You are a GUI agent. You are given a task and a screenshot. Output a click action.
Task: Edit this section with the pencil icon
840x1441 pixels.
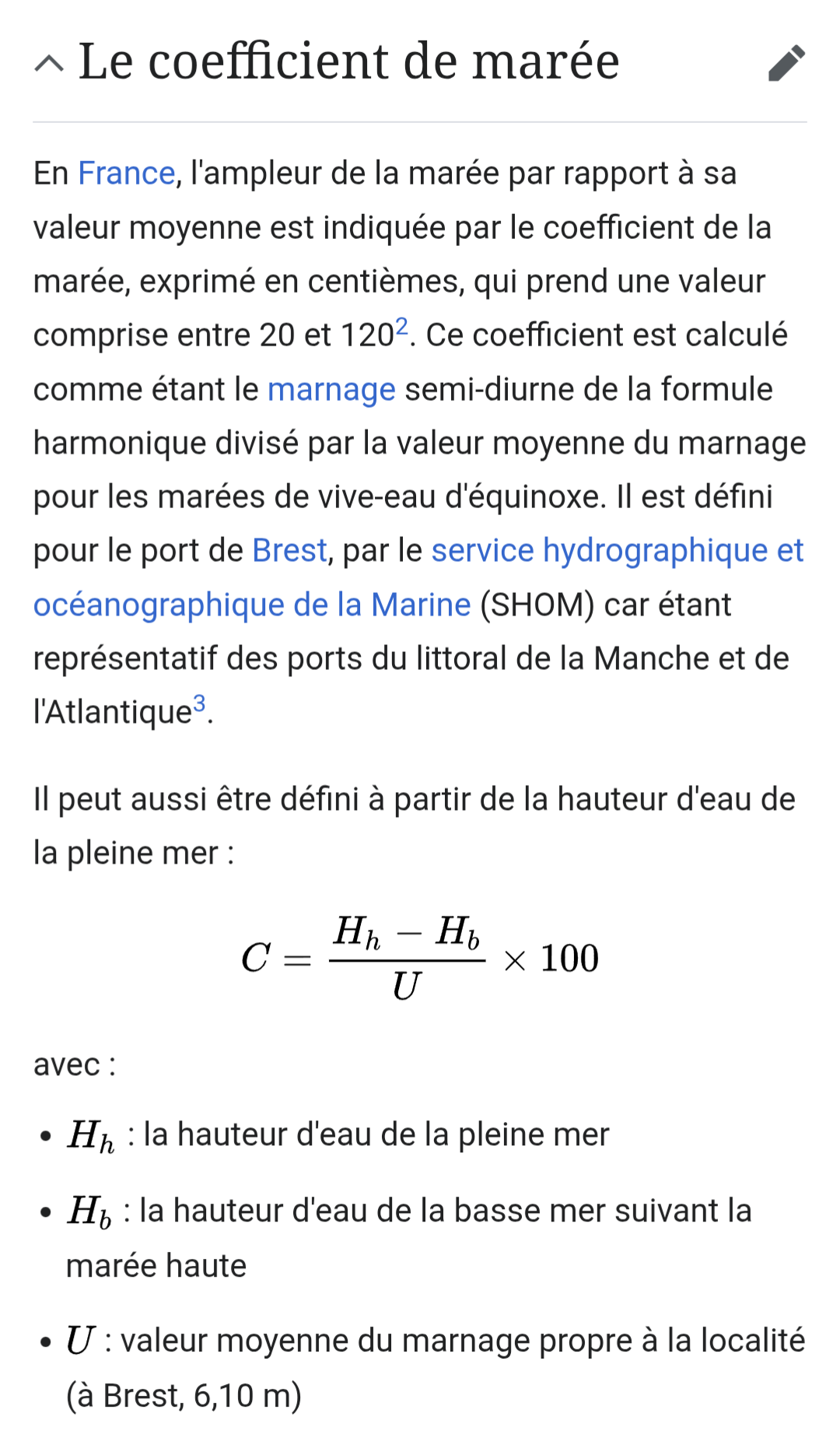[786, 63]
